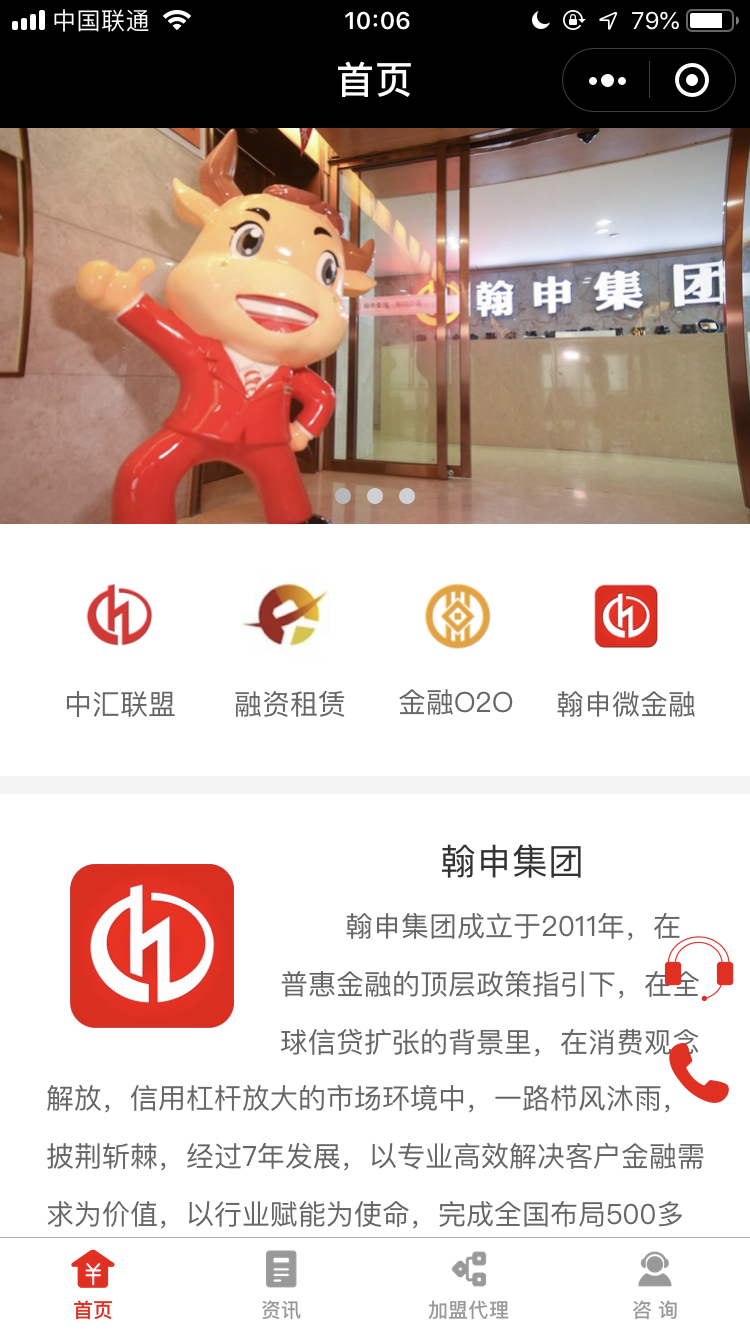Close the mini program with the circle button

tap(692, 80)
